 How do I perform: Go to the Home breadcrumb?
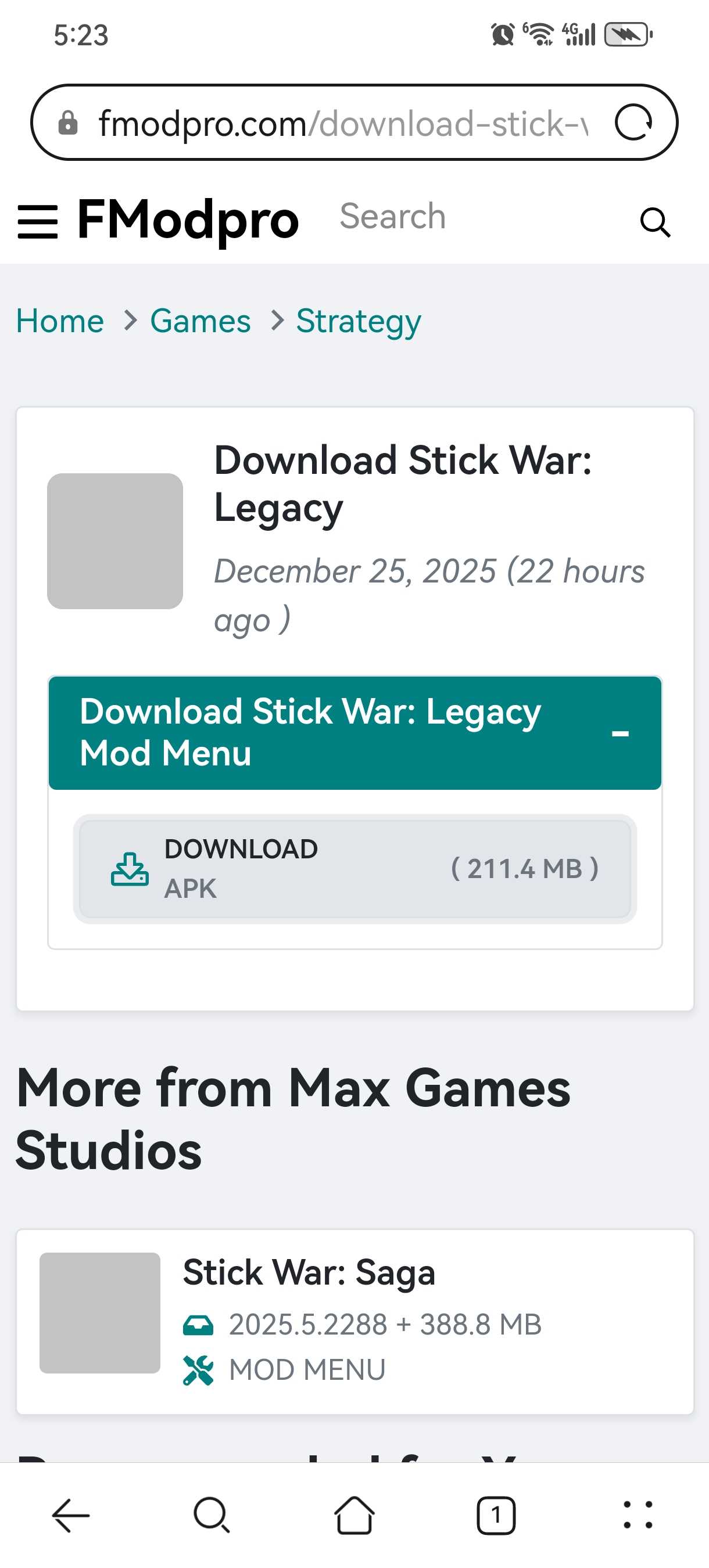60,321
